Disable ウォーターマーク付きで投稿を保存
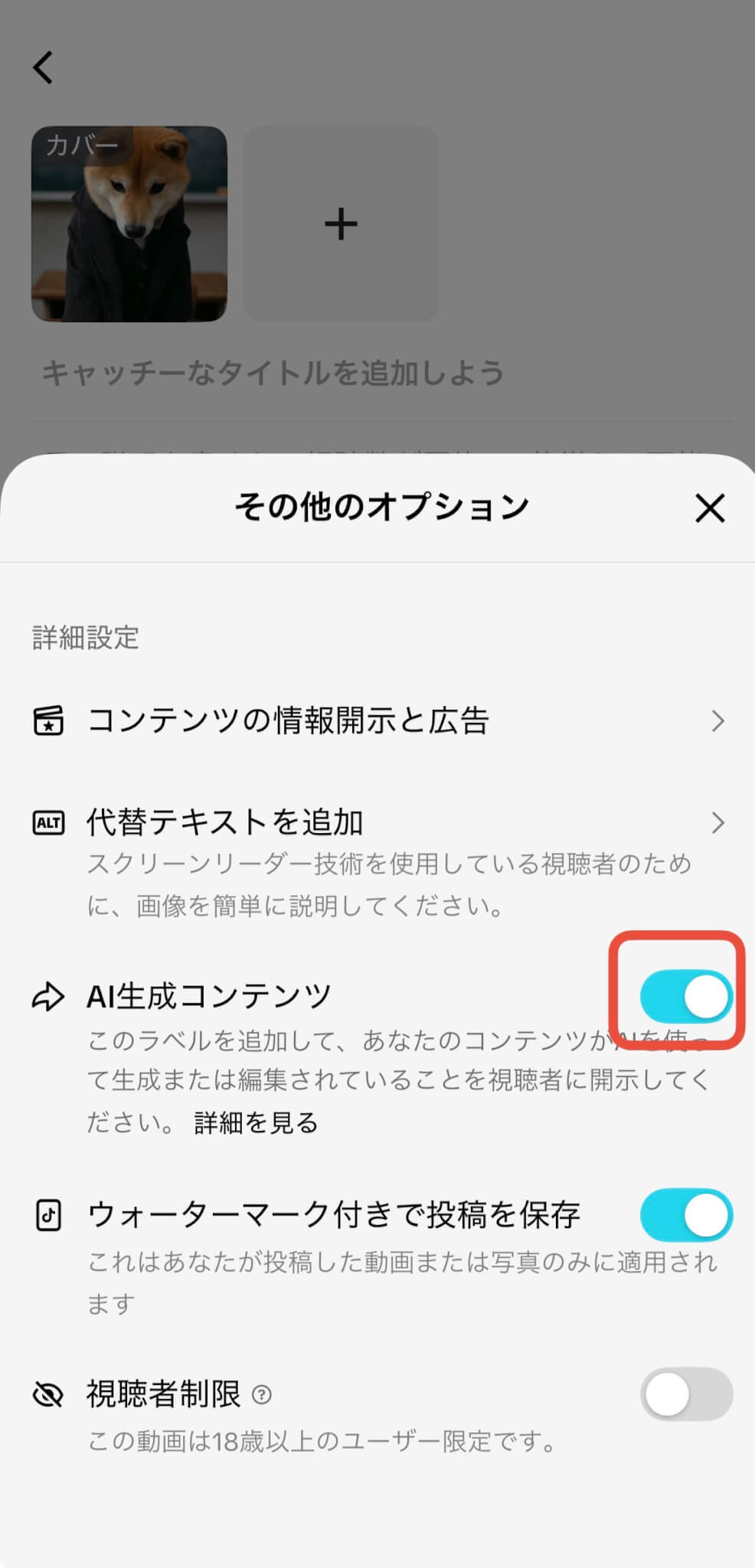The height and width of the screenshot is (1568, 755). (x=685, y=1215)
